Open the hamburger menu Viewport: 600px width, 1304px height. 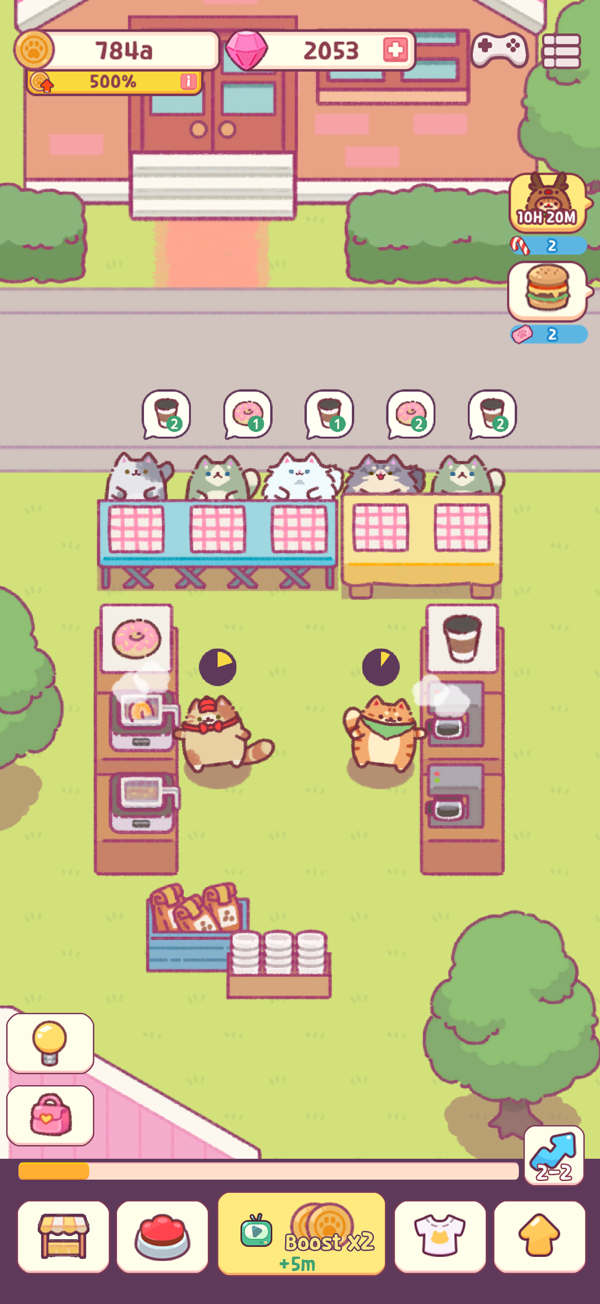pyautogui.click(x=561, y=50)
